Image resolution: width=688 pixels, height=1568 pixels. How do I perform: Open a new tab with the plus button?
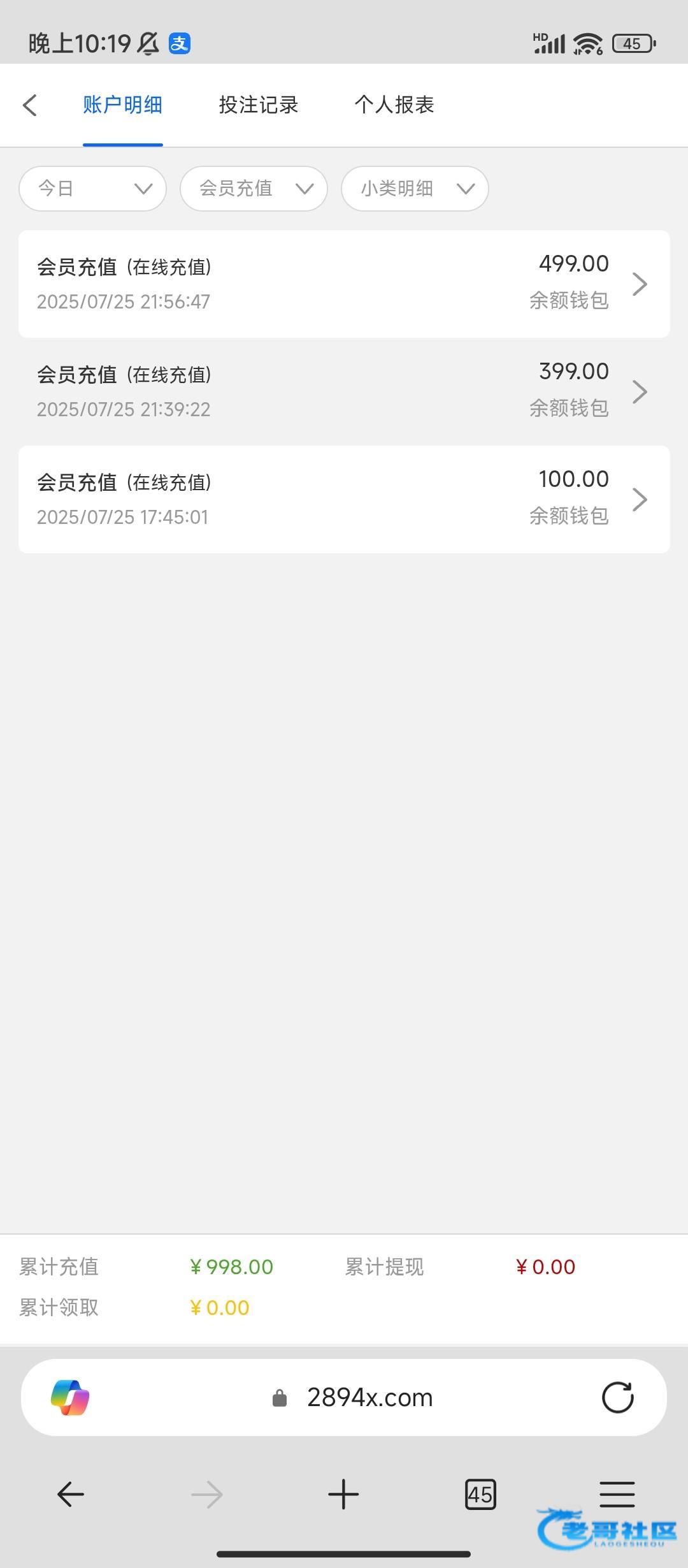pos(343,1495)
